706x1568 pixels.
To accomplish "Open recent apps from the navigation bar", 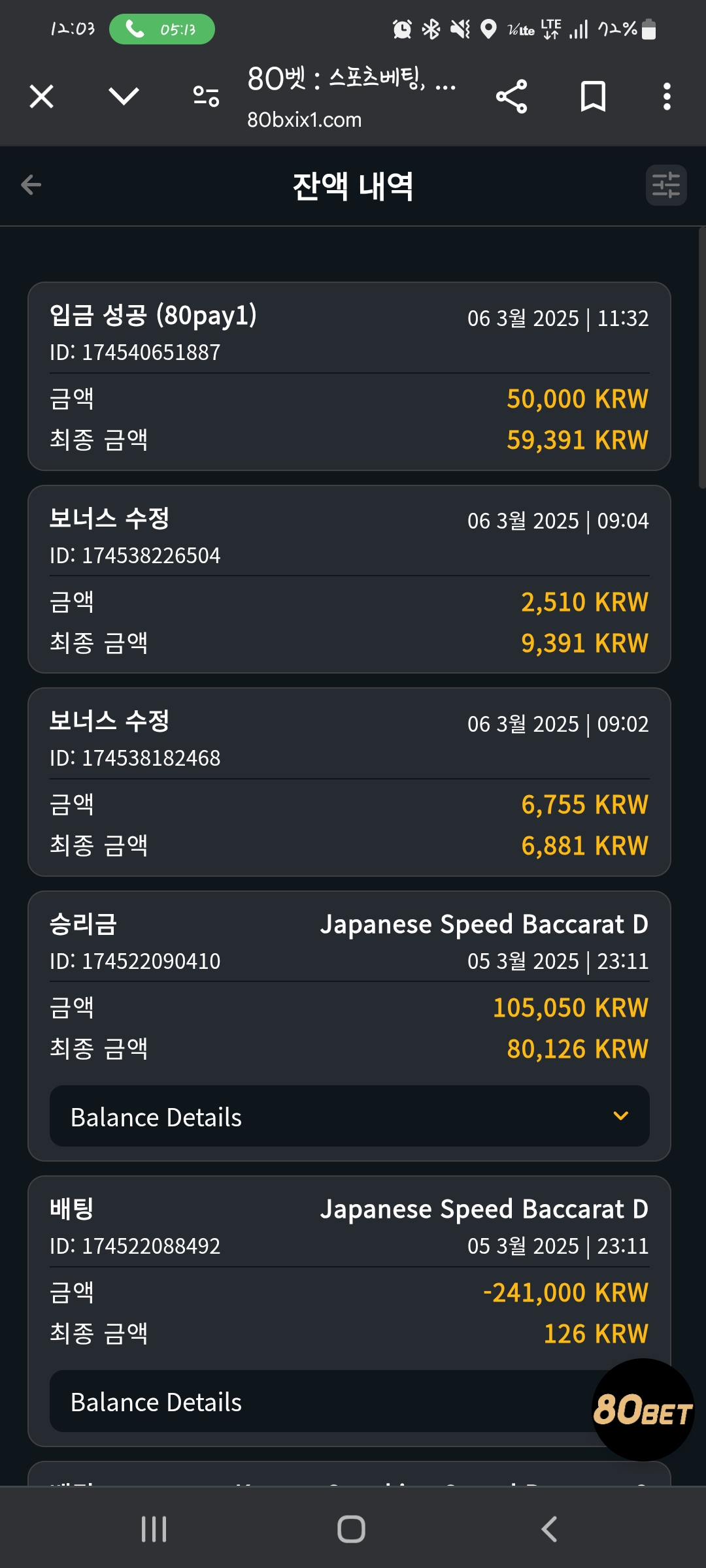I will pos(154,1529).
